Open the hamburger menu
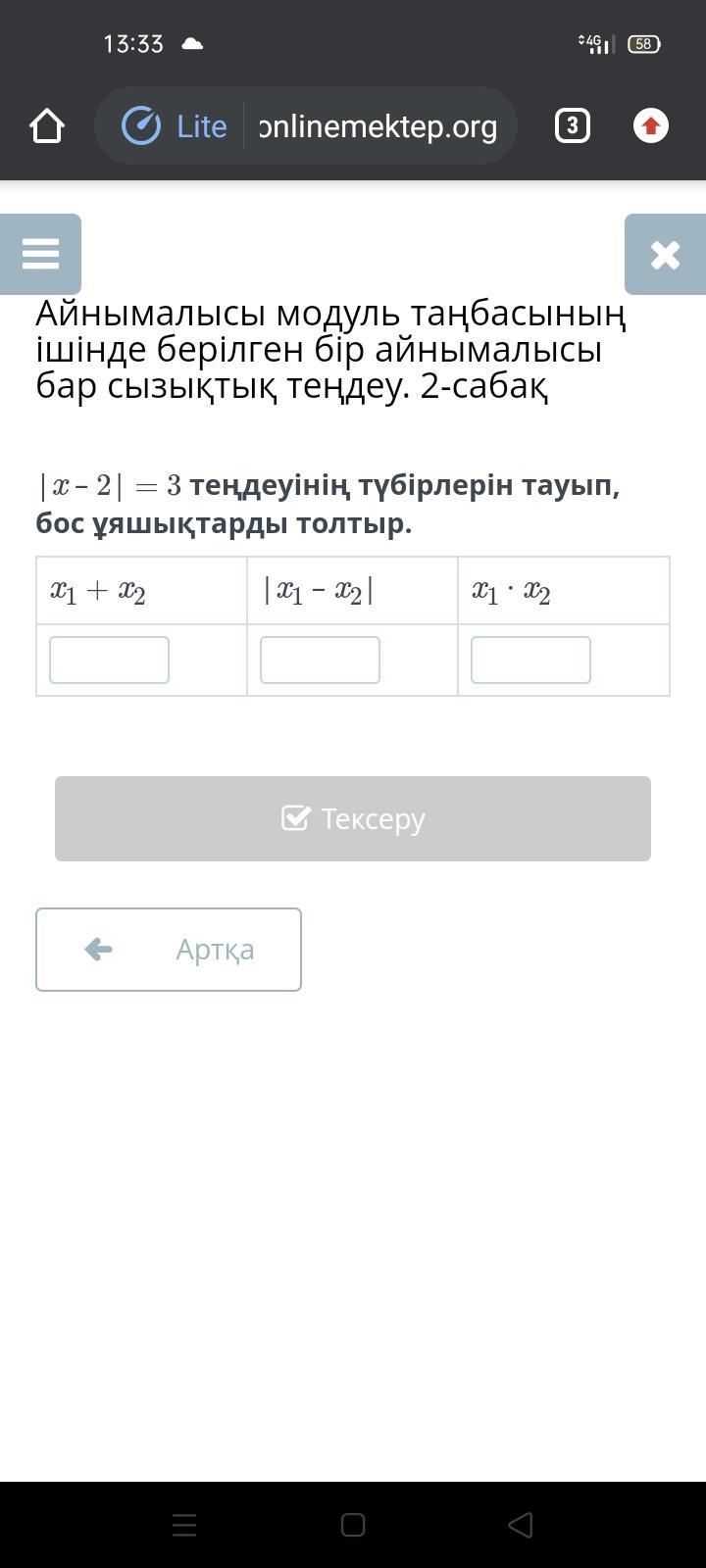 (x=40, y=254)
